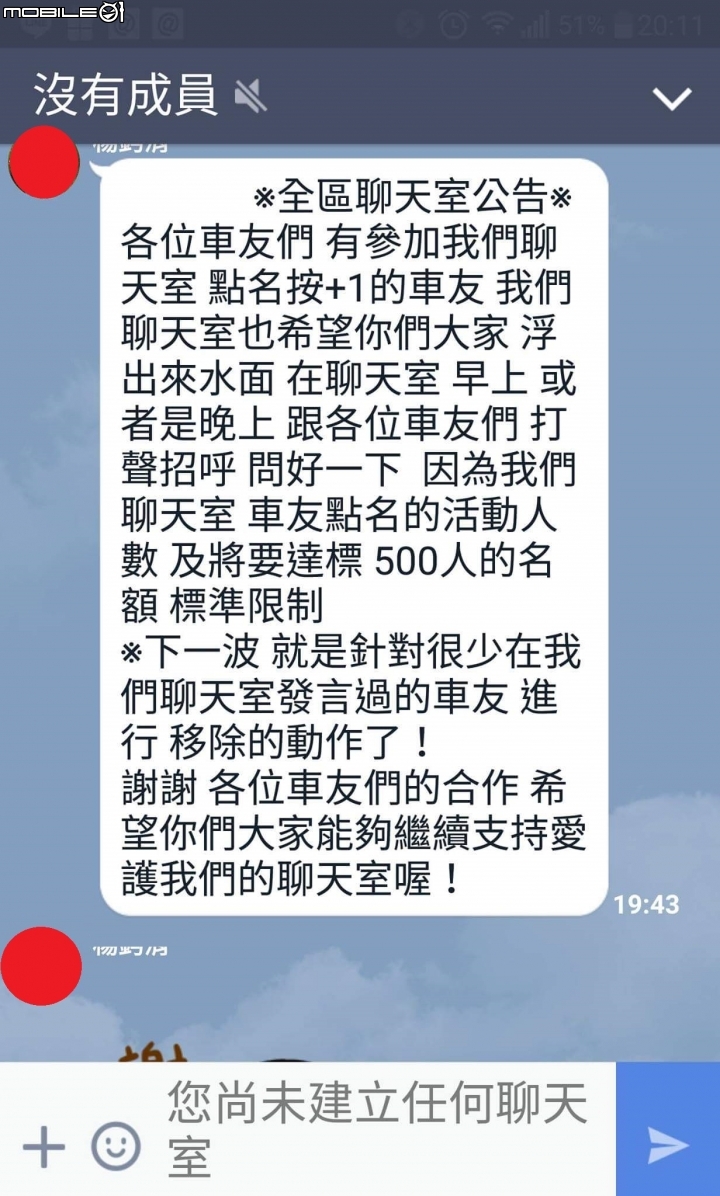This screenshot has width=720, height=1196.
Task: Expand the chat menu chevron
Action: (671, 98)
